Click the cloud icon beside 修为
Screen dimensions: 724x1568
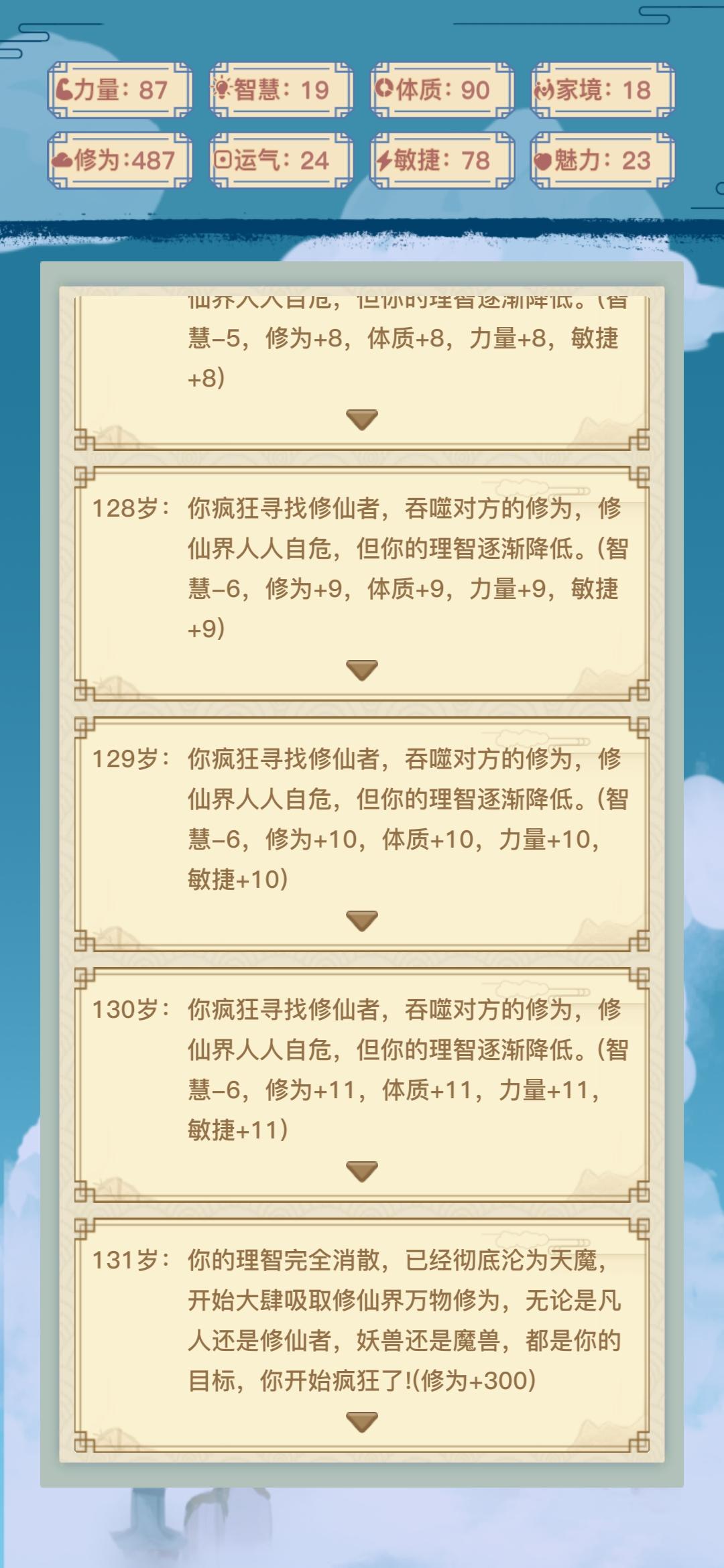coord(64,159)
